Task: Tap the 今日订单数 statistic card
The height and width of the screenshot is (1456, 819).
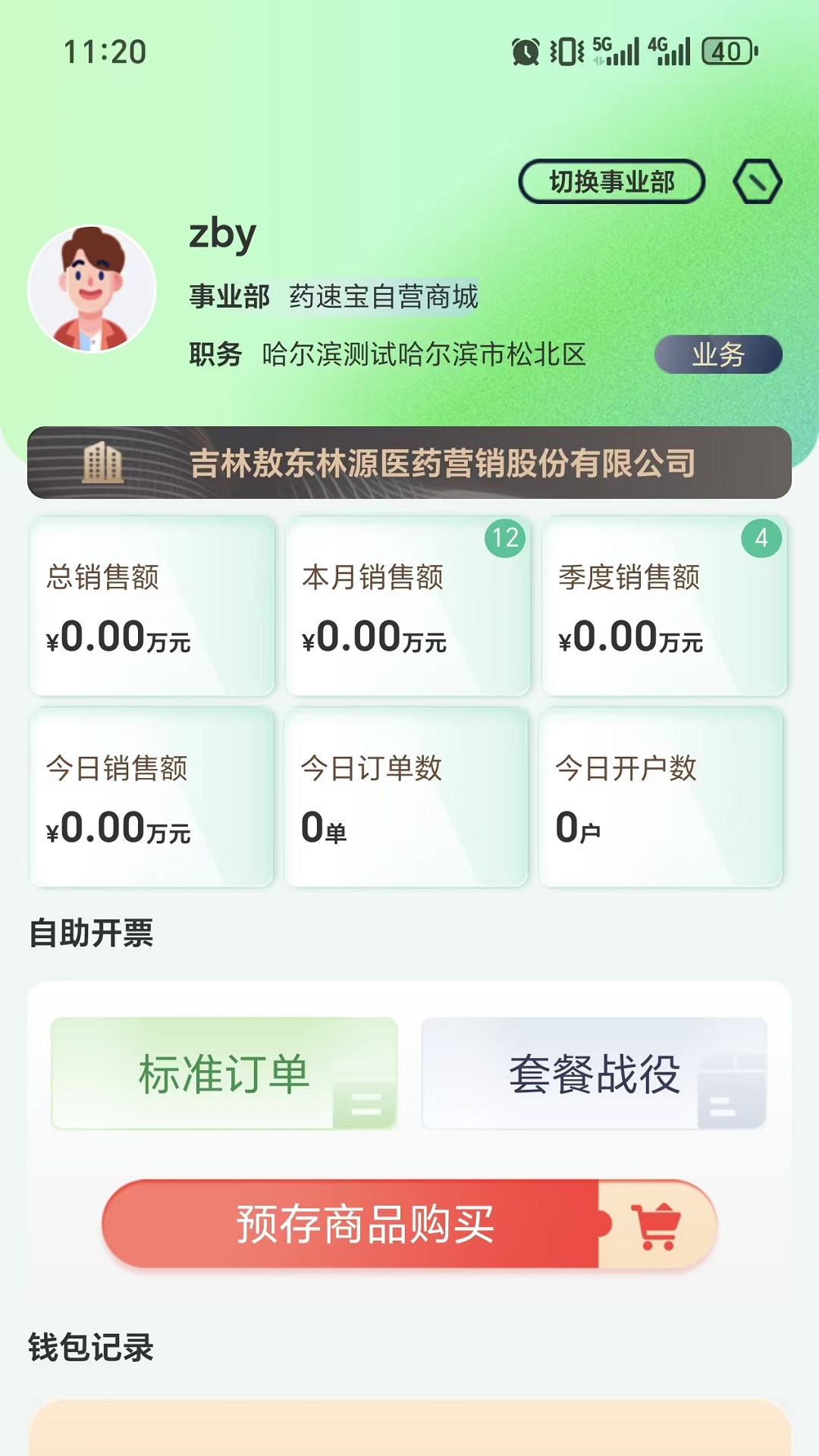Action: (x=409, y=795)
